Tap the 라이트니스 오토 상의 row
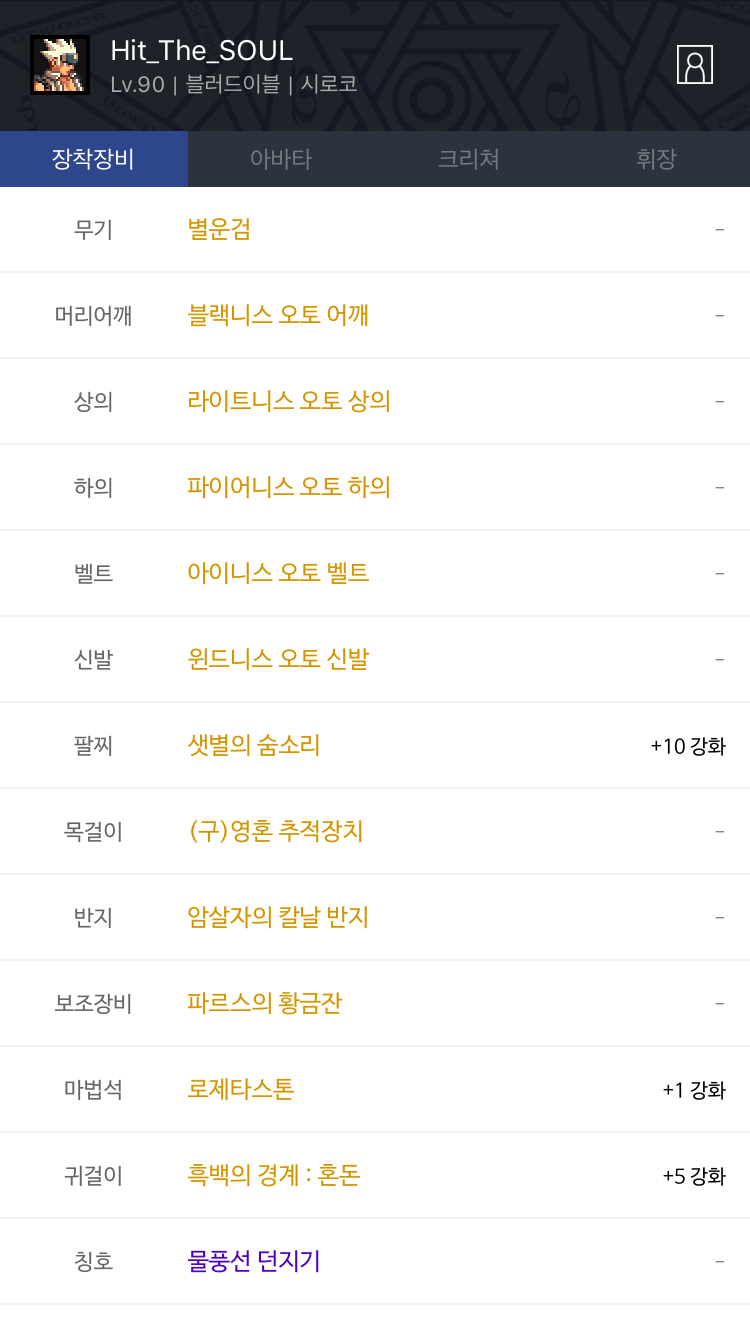The image size is (750, 1334). [289, 402]
